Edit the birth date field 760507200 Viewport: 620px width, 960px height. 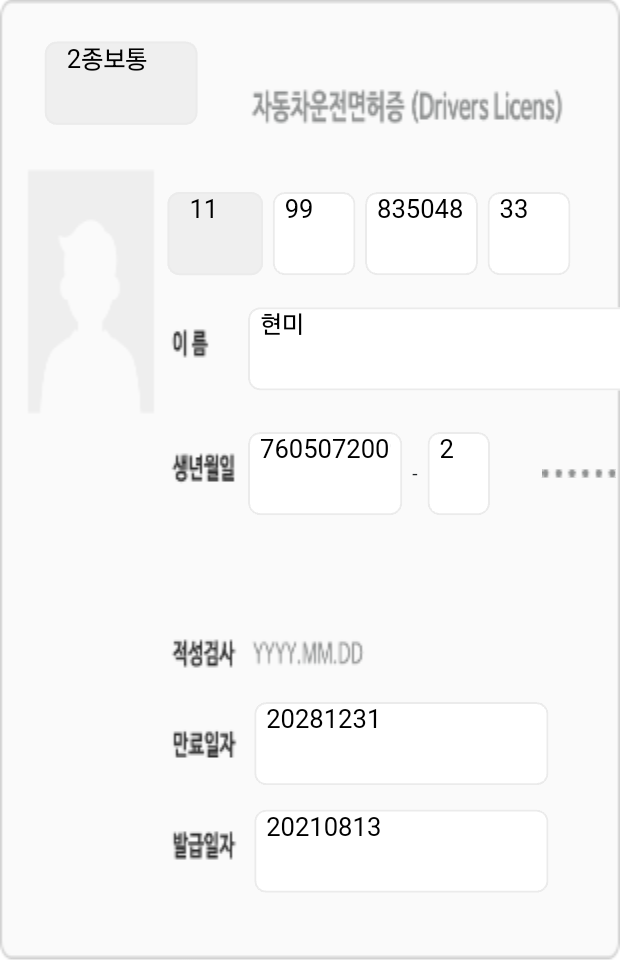[x=325, y=473]
